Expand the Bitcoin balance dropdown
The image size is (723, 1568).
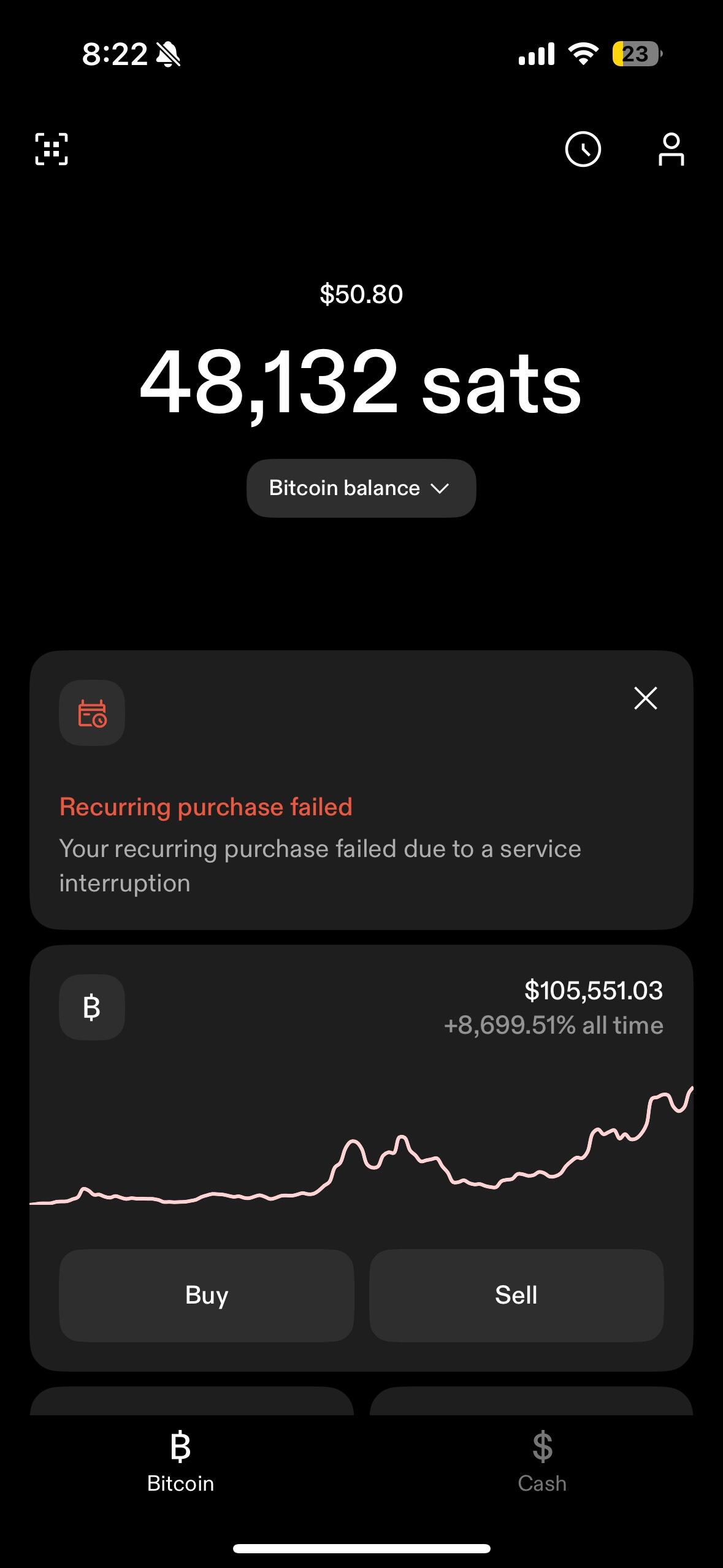[361, 488]
